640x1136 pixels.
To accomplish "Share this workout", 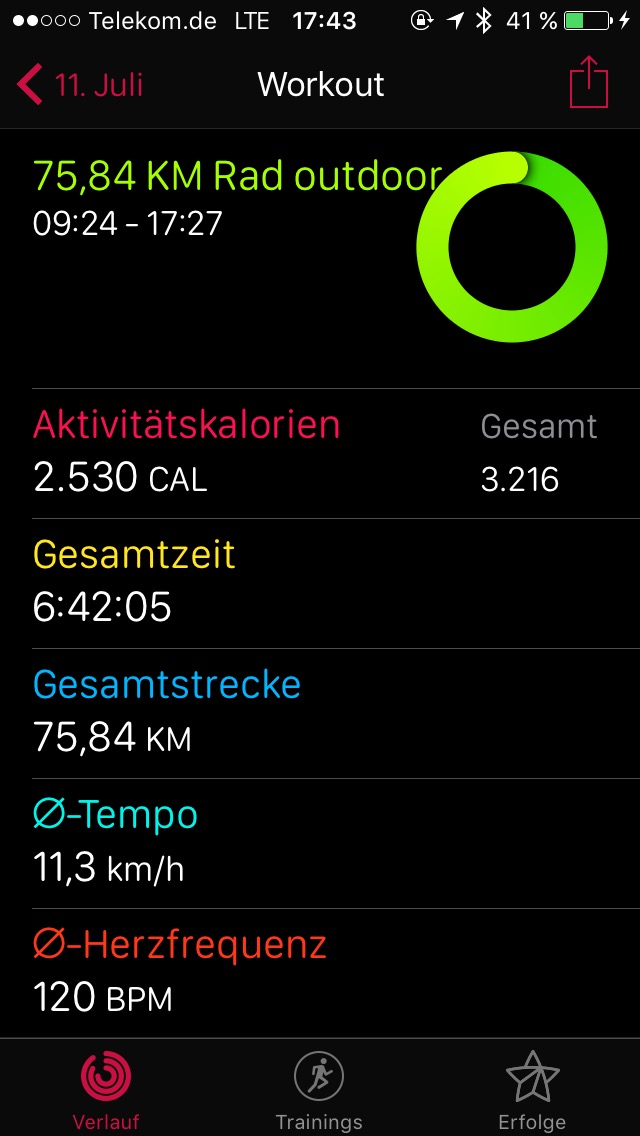I will pyautogui.click(x=589, y=82).
